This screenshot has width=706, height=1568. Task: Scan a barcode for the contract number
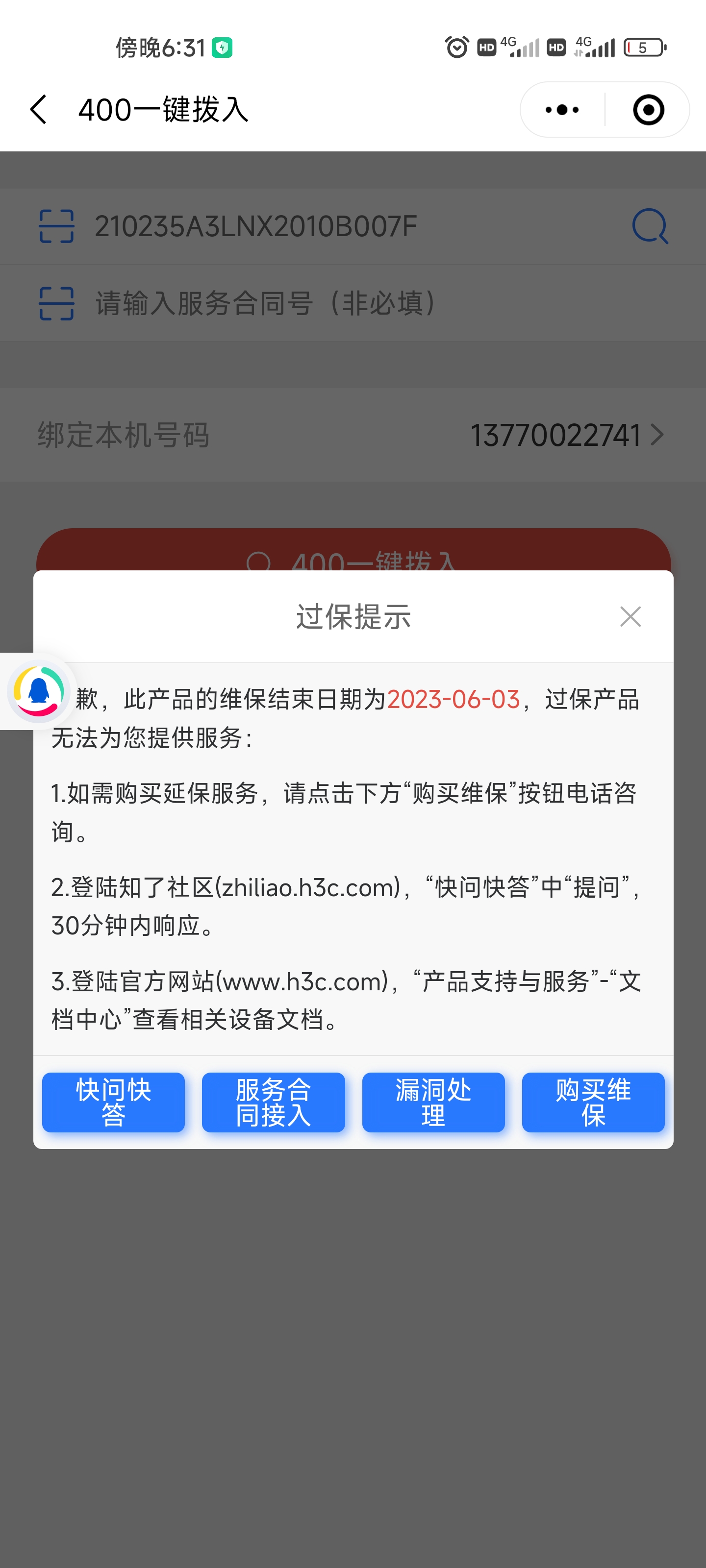coord(57,303)
